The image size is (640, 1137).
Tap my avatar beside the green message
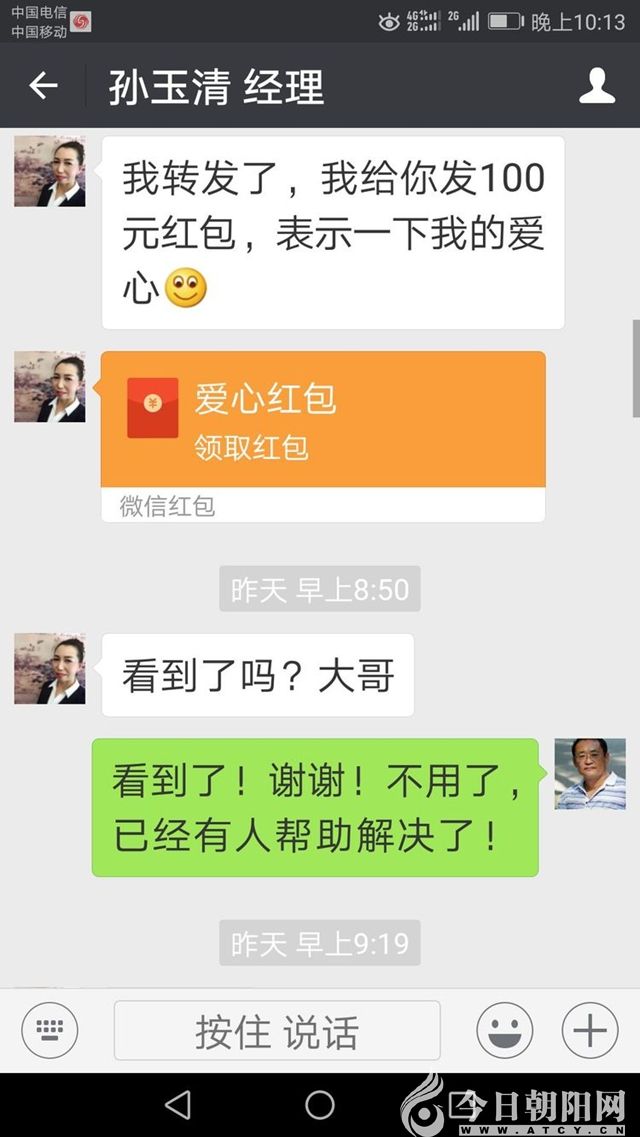(x=590, y=773)
